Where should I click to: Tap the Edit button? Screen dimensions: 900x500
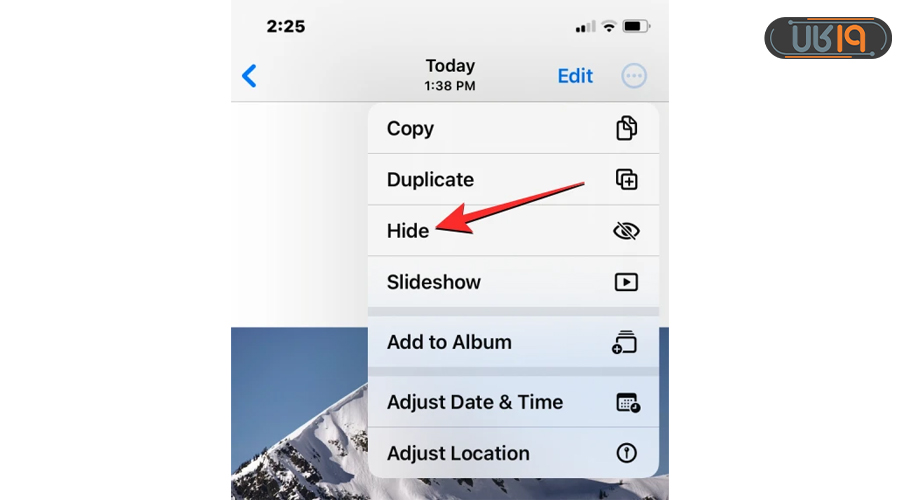click(575, 76)
